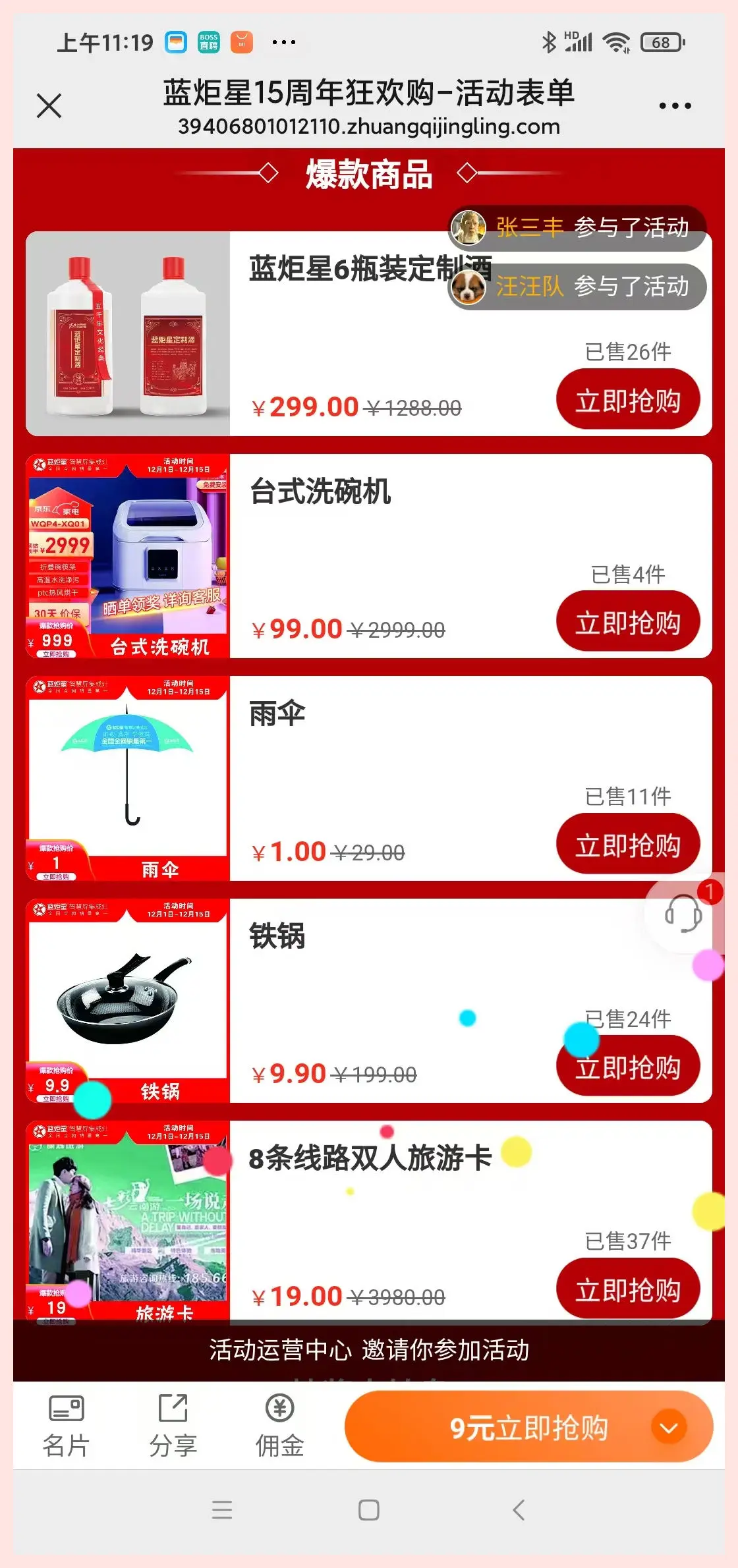Go to the system home screen
This screenshot has height=1568, width=738.
coord(368,1509)
